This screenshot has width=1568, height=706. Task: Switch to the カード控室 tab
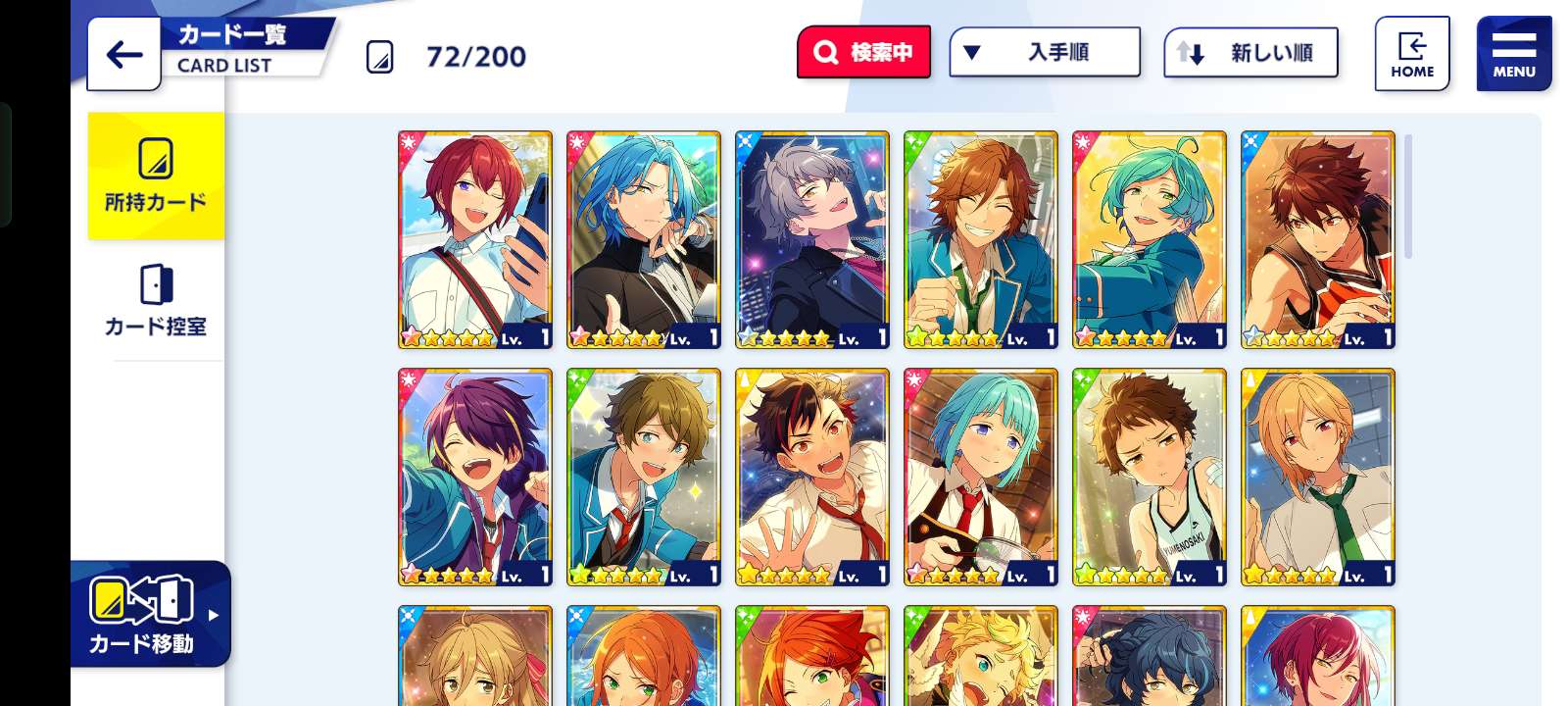pos(156,300)
